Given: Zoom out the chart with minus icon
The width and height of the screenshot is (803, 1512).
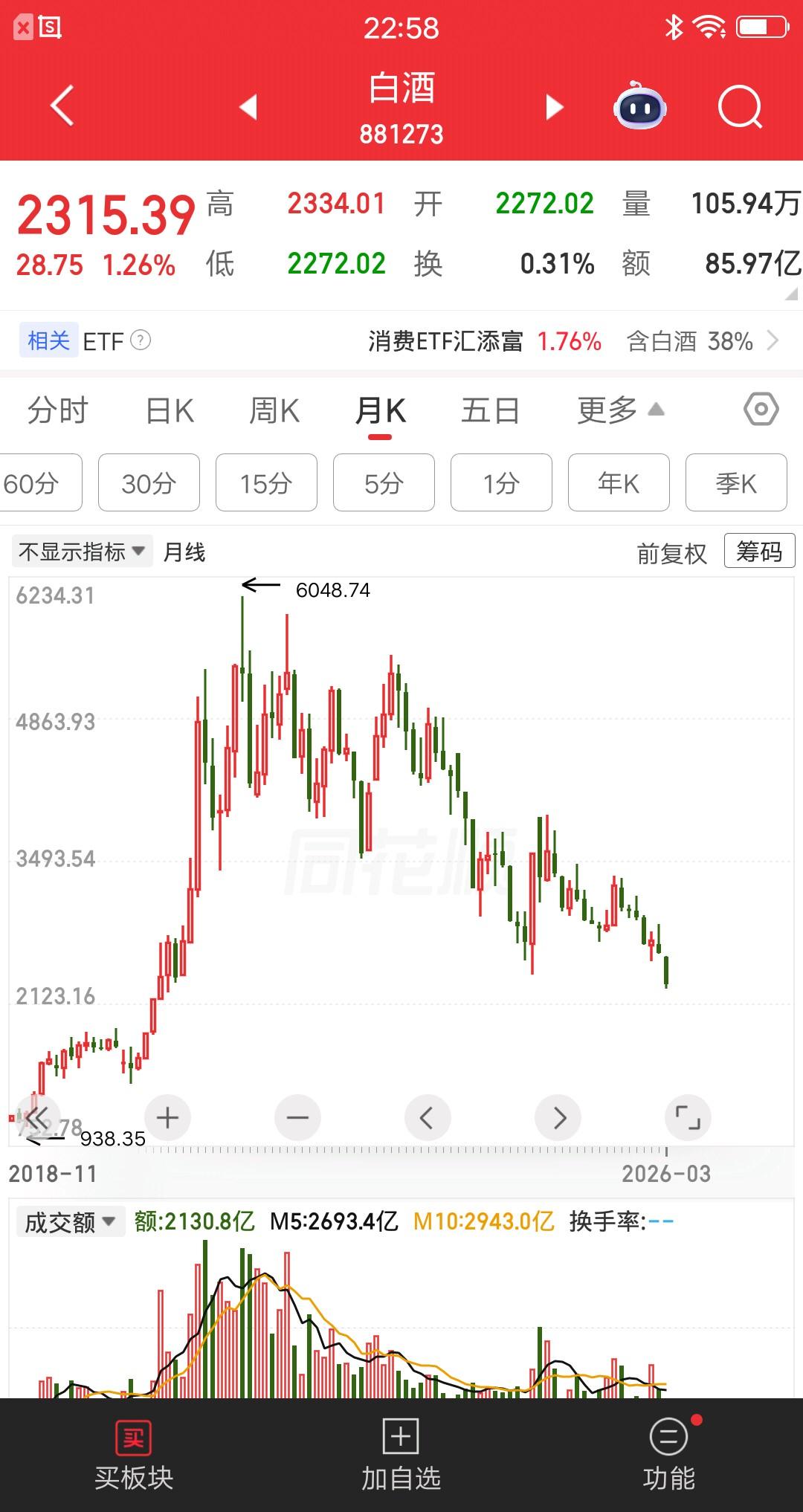Looking at the screenshot, I should click(297, 1117).
